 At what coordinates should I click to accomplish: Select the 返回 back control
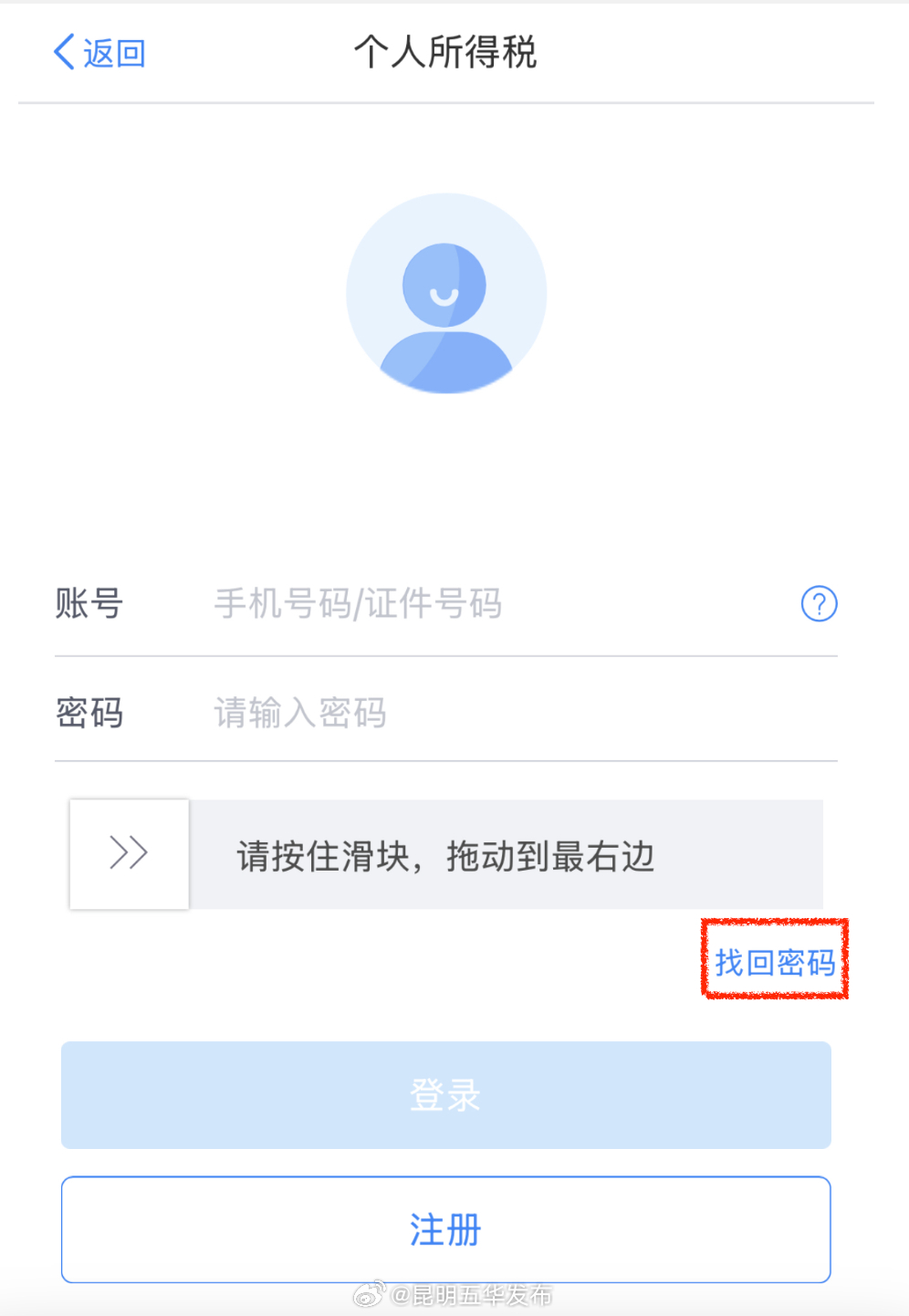click(99, 52)
